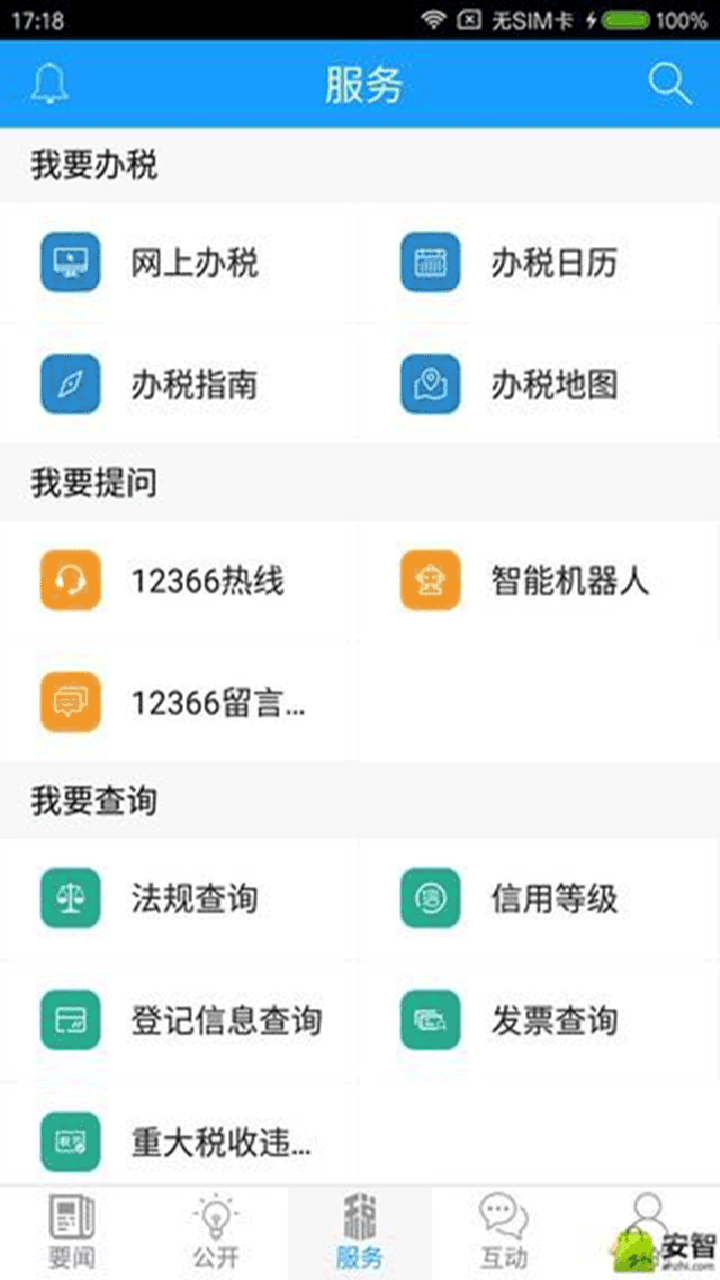Switch to the 公开 tab
The image size is (720, 1280).
point(216,1233)
